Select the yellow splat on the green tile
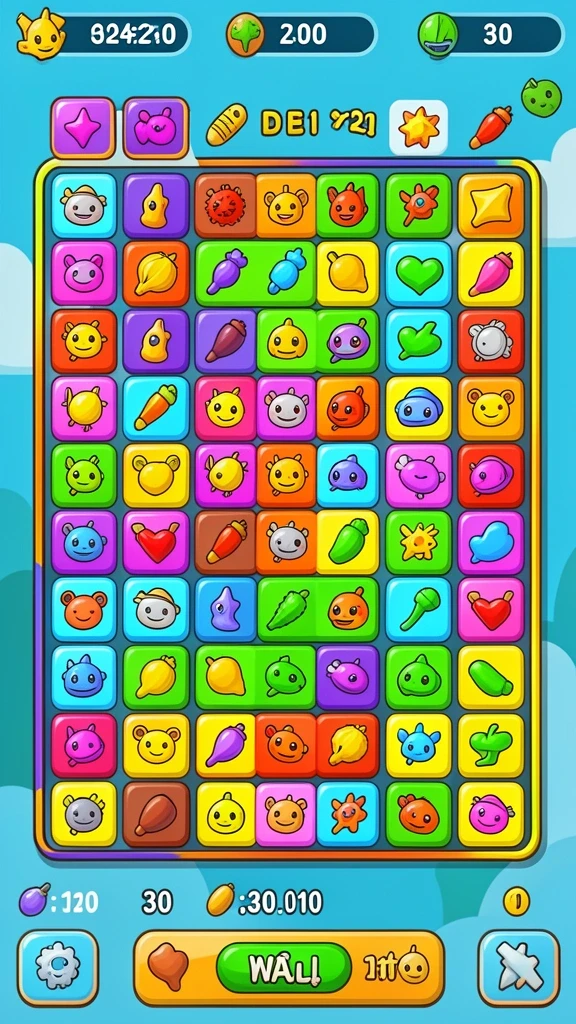576x1024 pixels. [419, 543]
